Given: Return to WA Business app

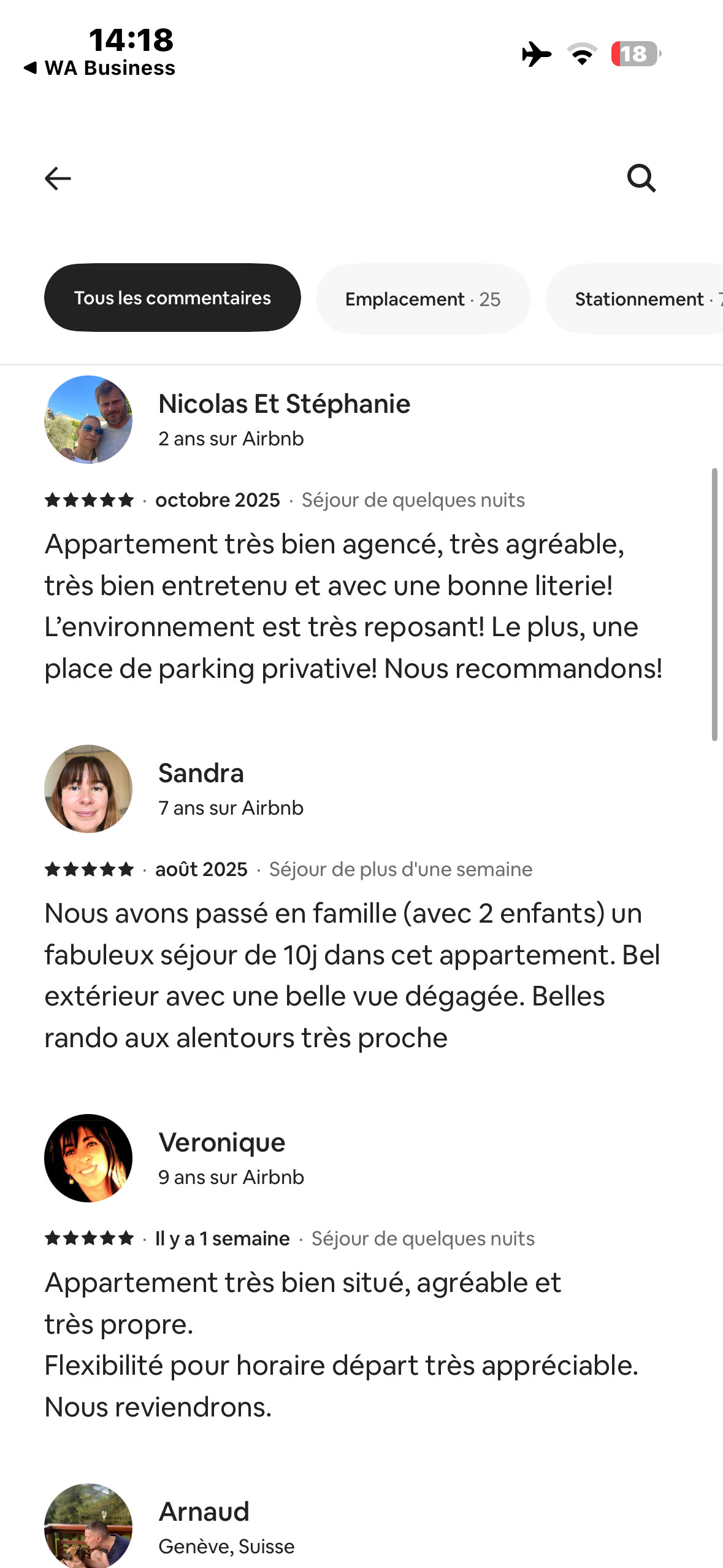Looking at the screenshot, I should 100,68.
